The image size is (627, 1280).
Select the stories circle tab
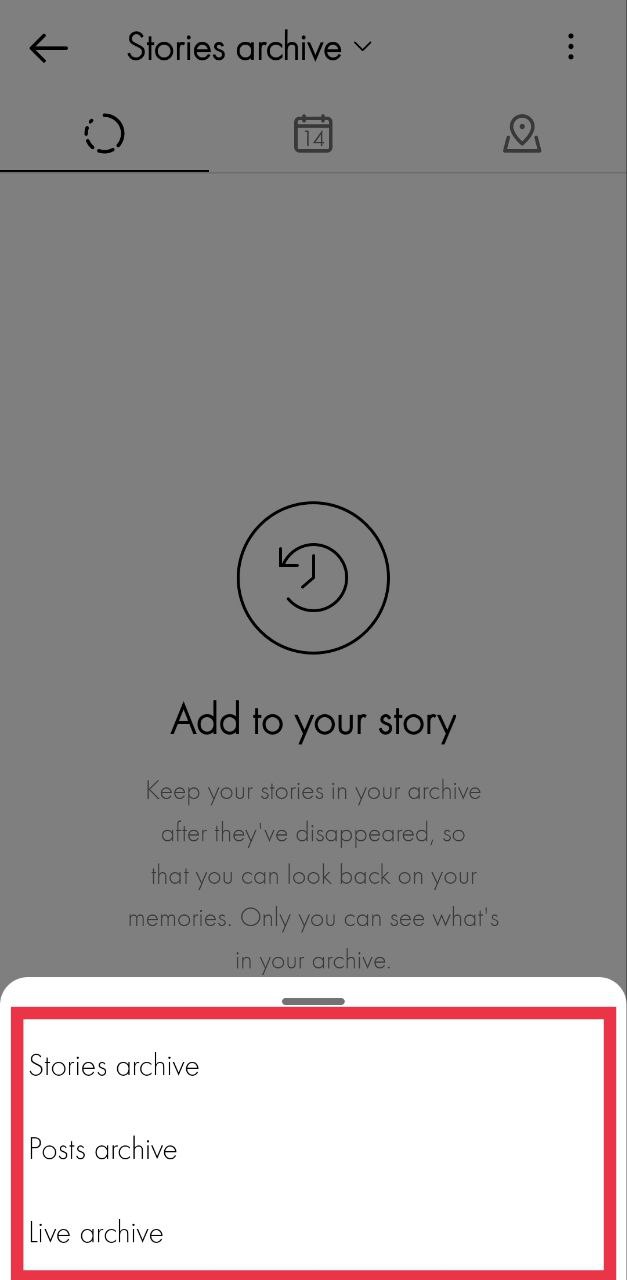[x=104, y=134]
